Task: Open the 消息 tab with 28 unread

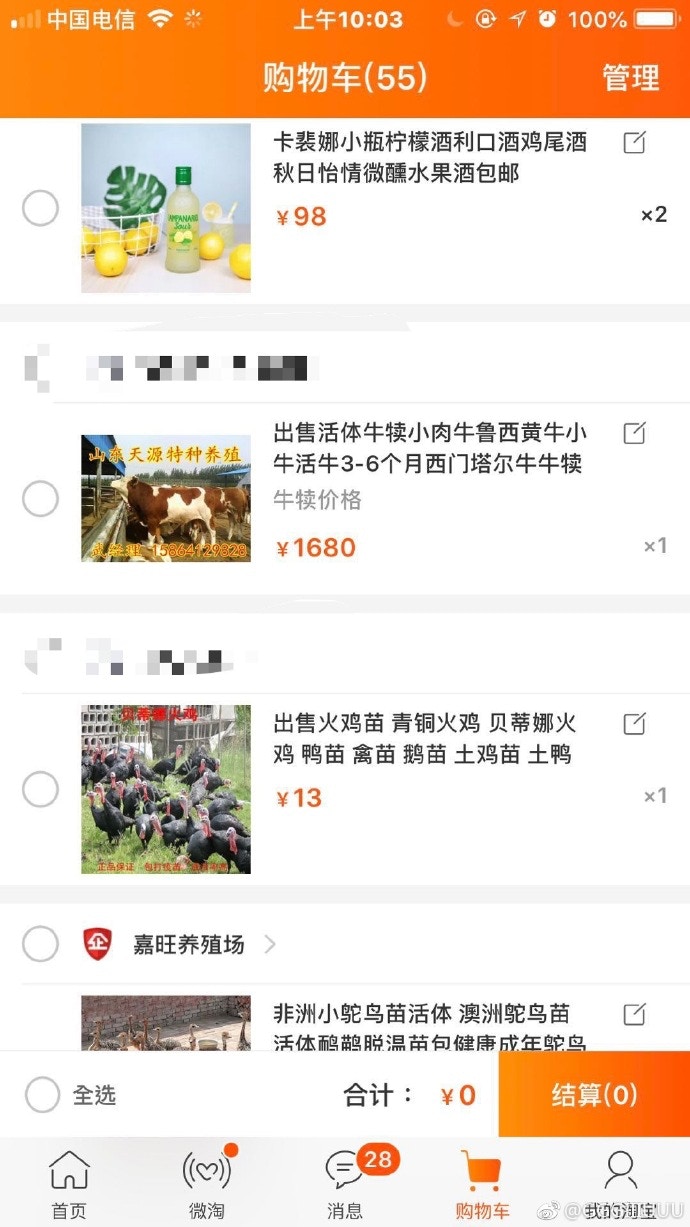Action: [345, 1185]
